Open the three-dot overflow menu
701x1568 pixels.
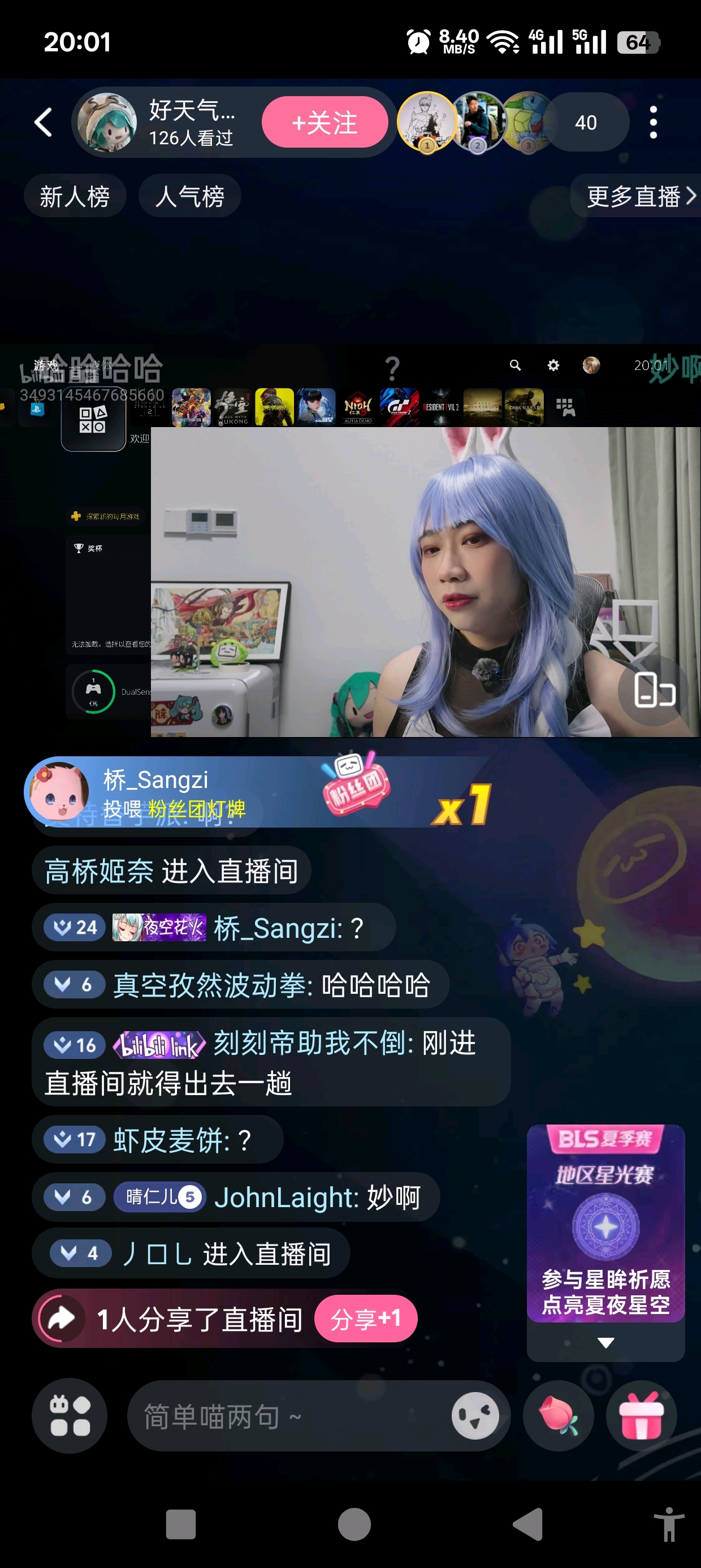click(653, 122)
